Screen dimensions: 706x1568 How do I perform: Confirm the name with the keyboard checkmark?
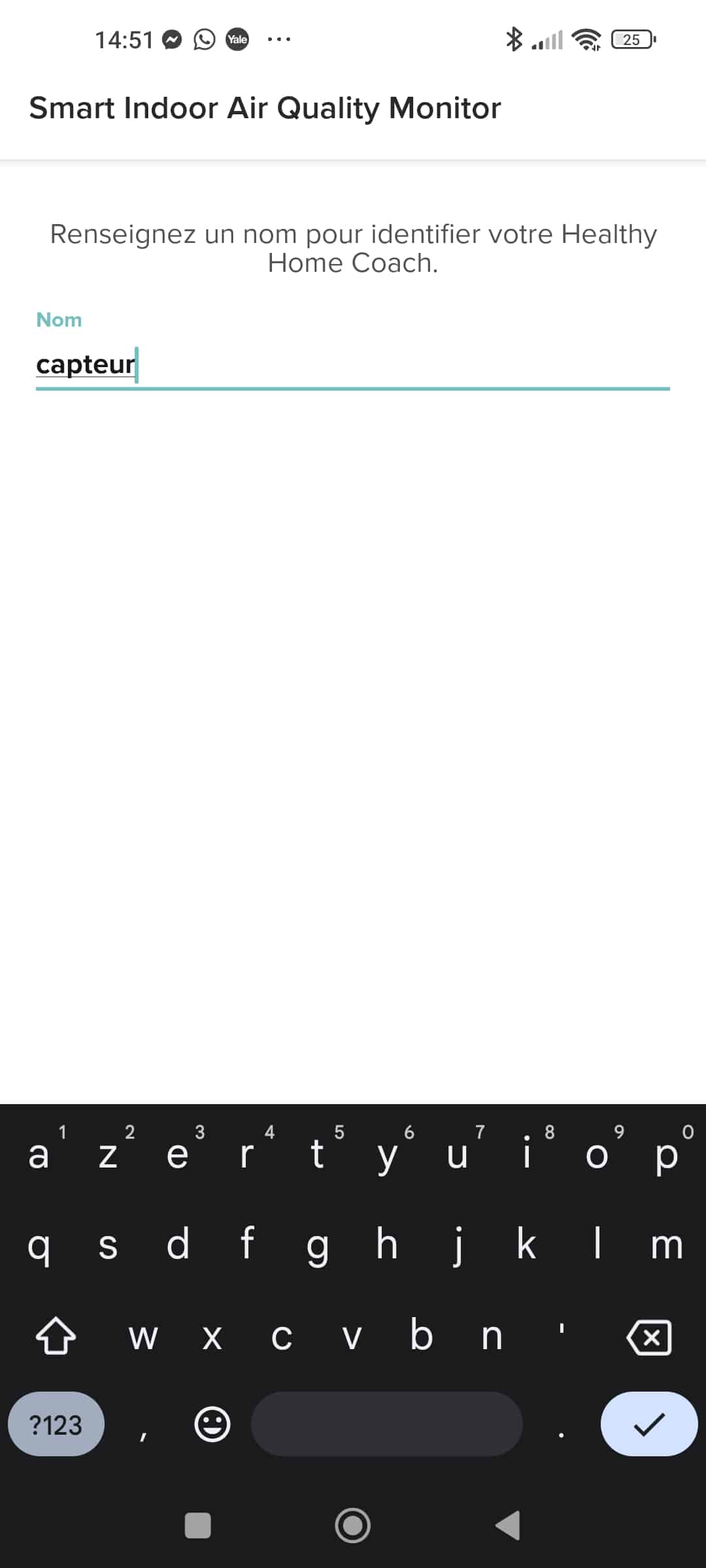(648, 1424)
